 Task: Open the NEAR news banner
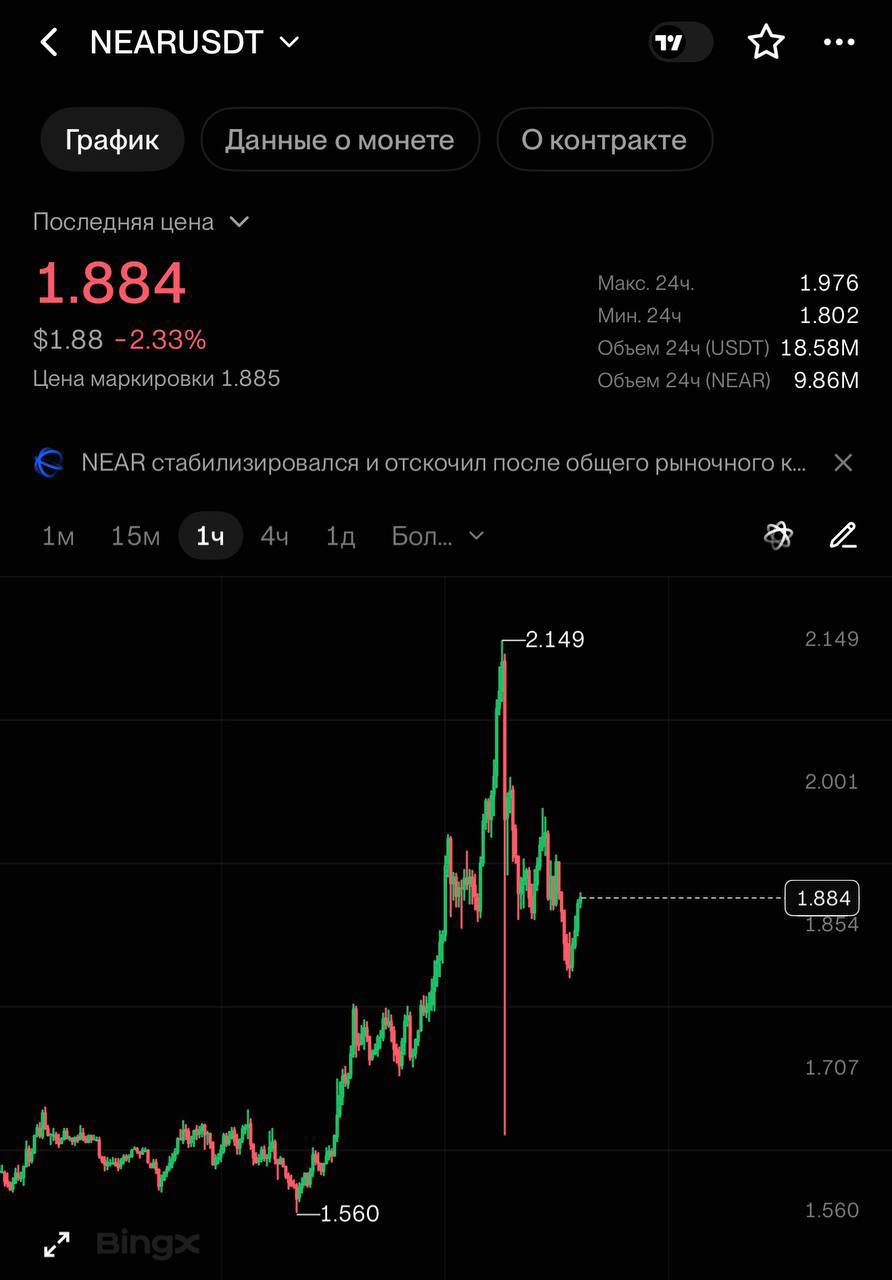point(420,462)
